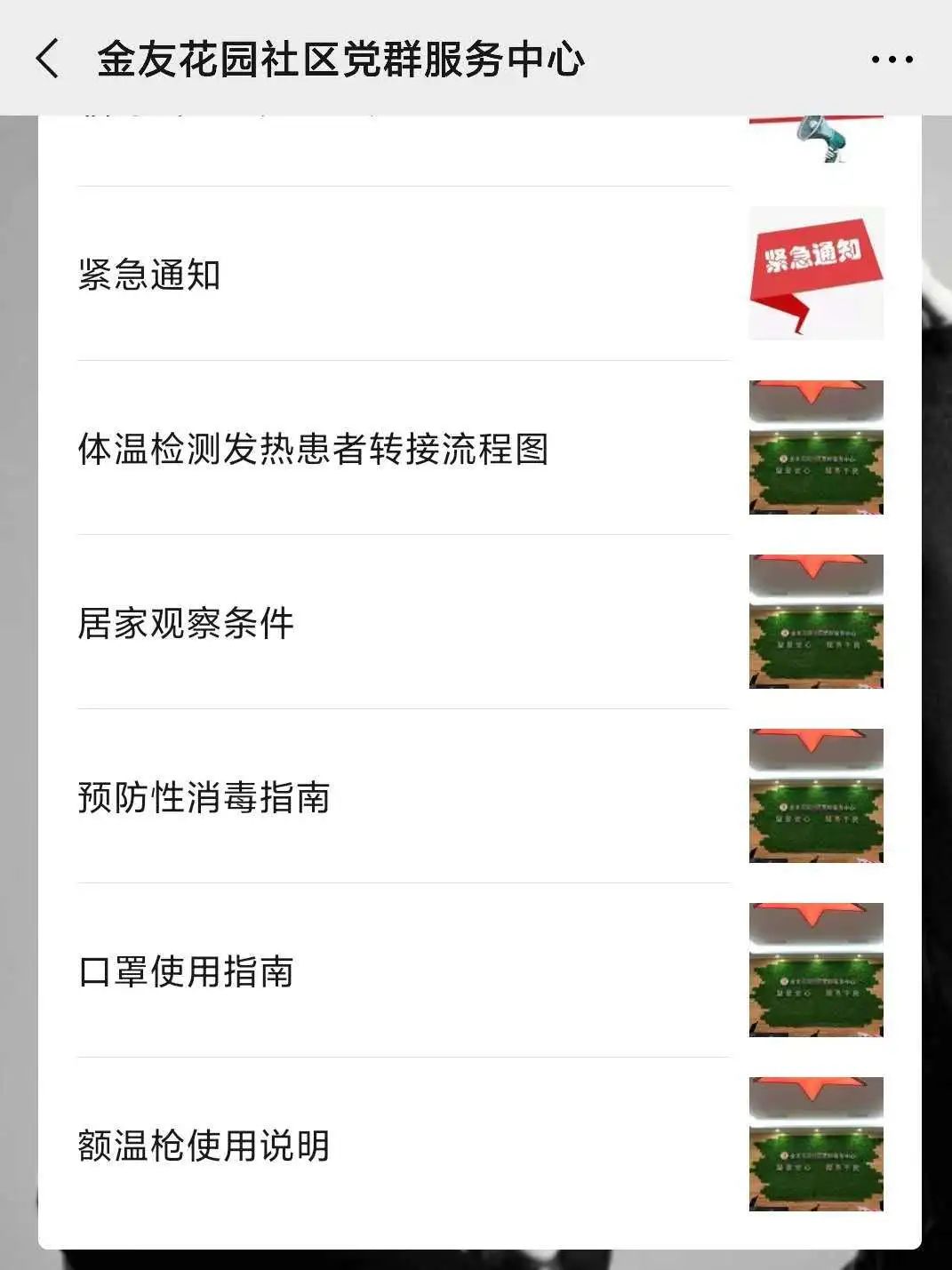Image resolution: width=952 pixels, height=1270 pixels.
Task: Open the three-dot overflow menu
Action: point(892,60)
